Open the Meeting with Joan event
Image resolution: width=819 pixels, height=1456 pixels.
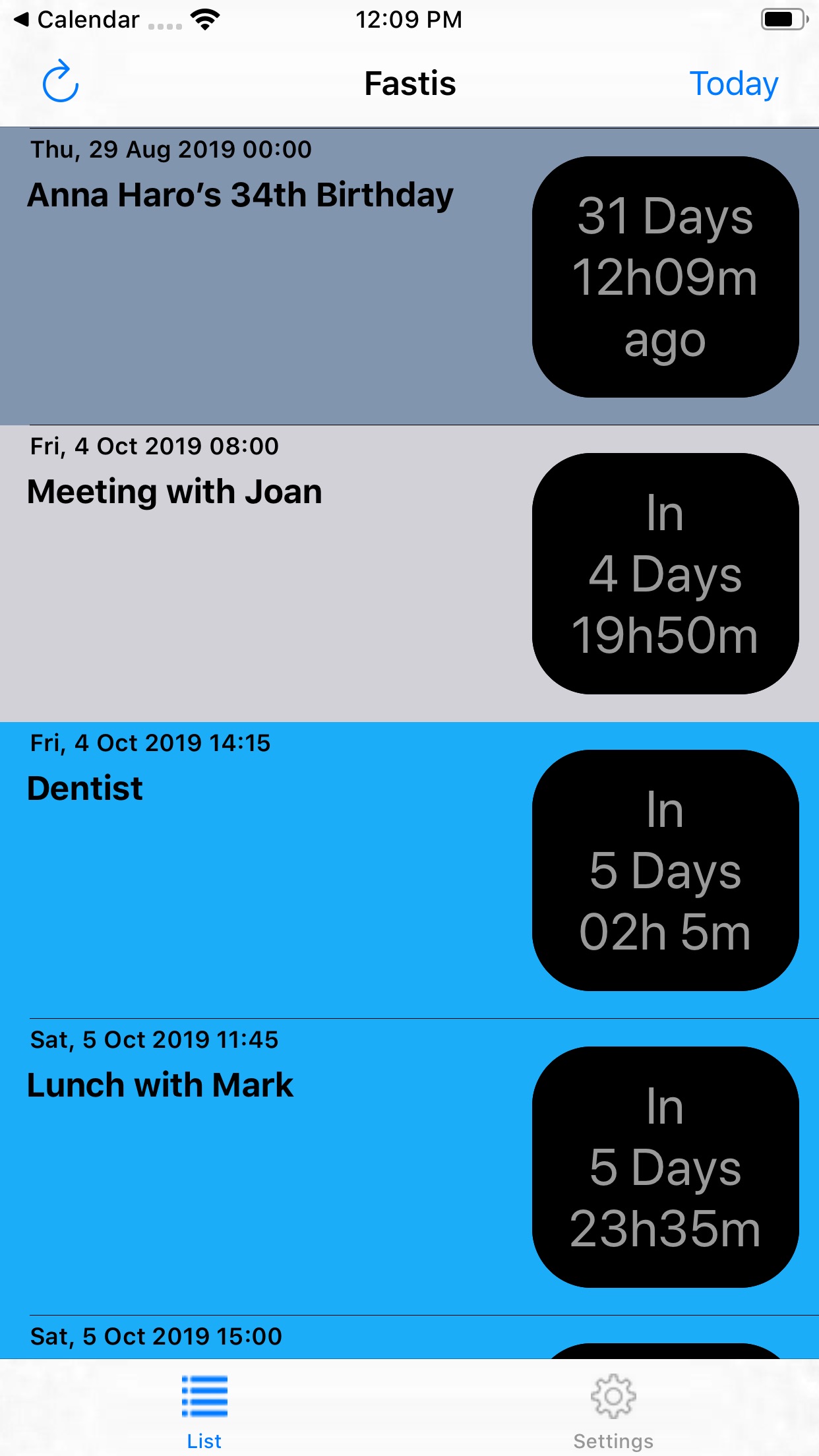point(409,573)
